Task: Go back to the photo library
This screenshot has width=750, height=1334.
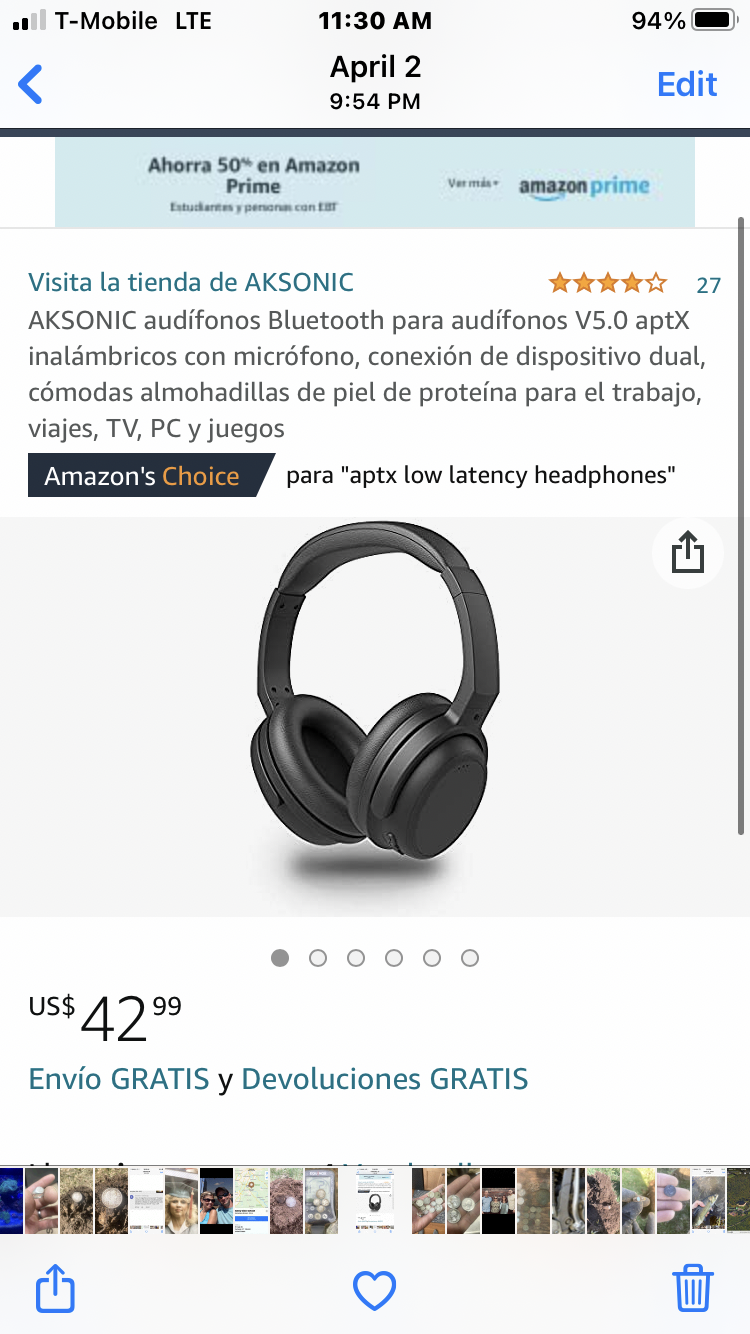Action: pos(31,85)
